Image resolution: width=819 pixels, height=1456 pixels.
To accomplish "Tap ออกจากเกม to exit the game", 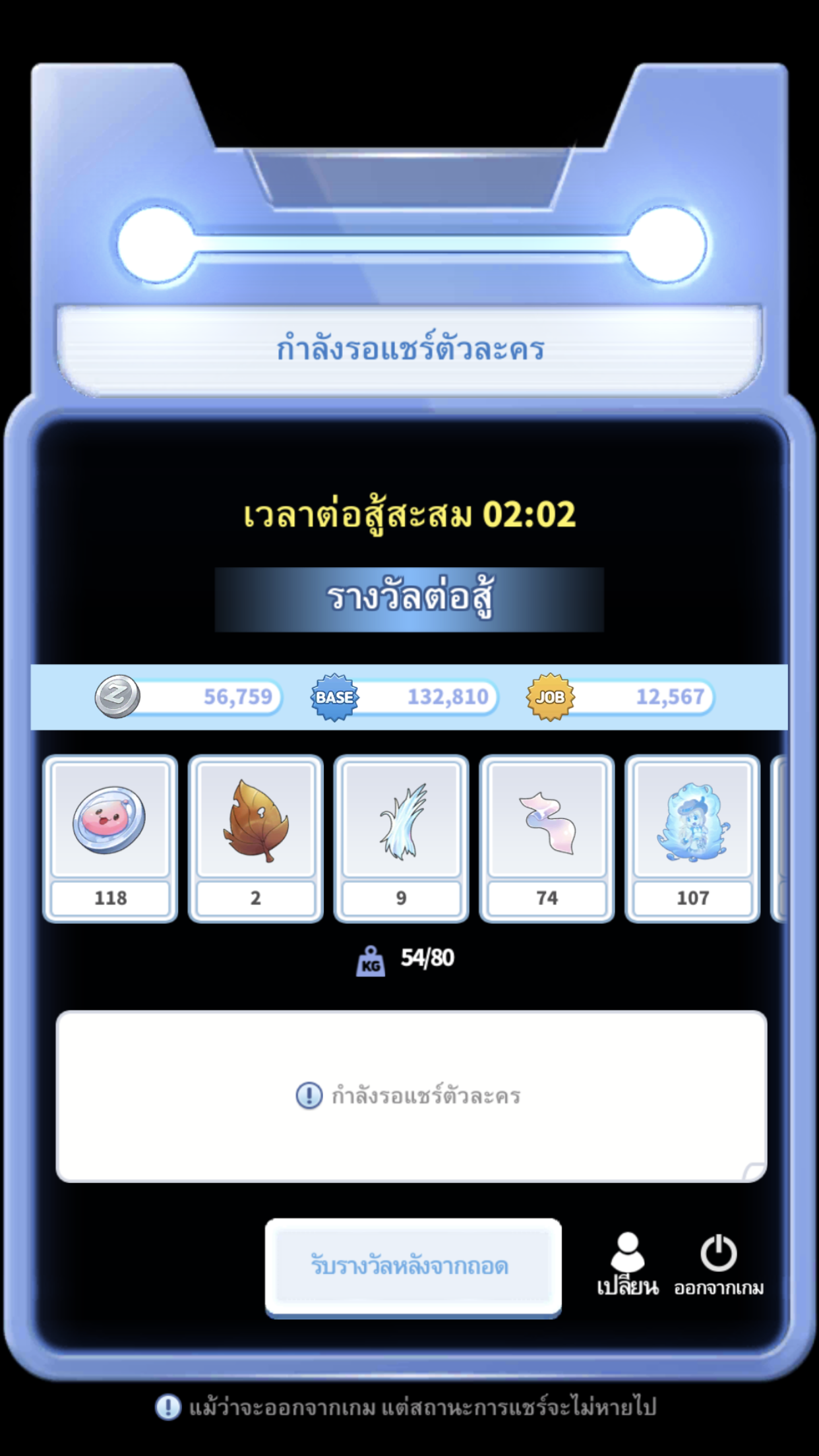I will click(718, 1264).
